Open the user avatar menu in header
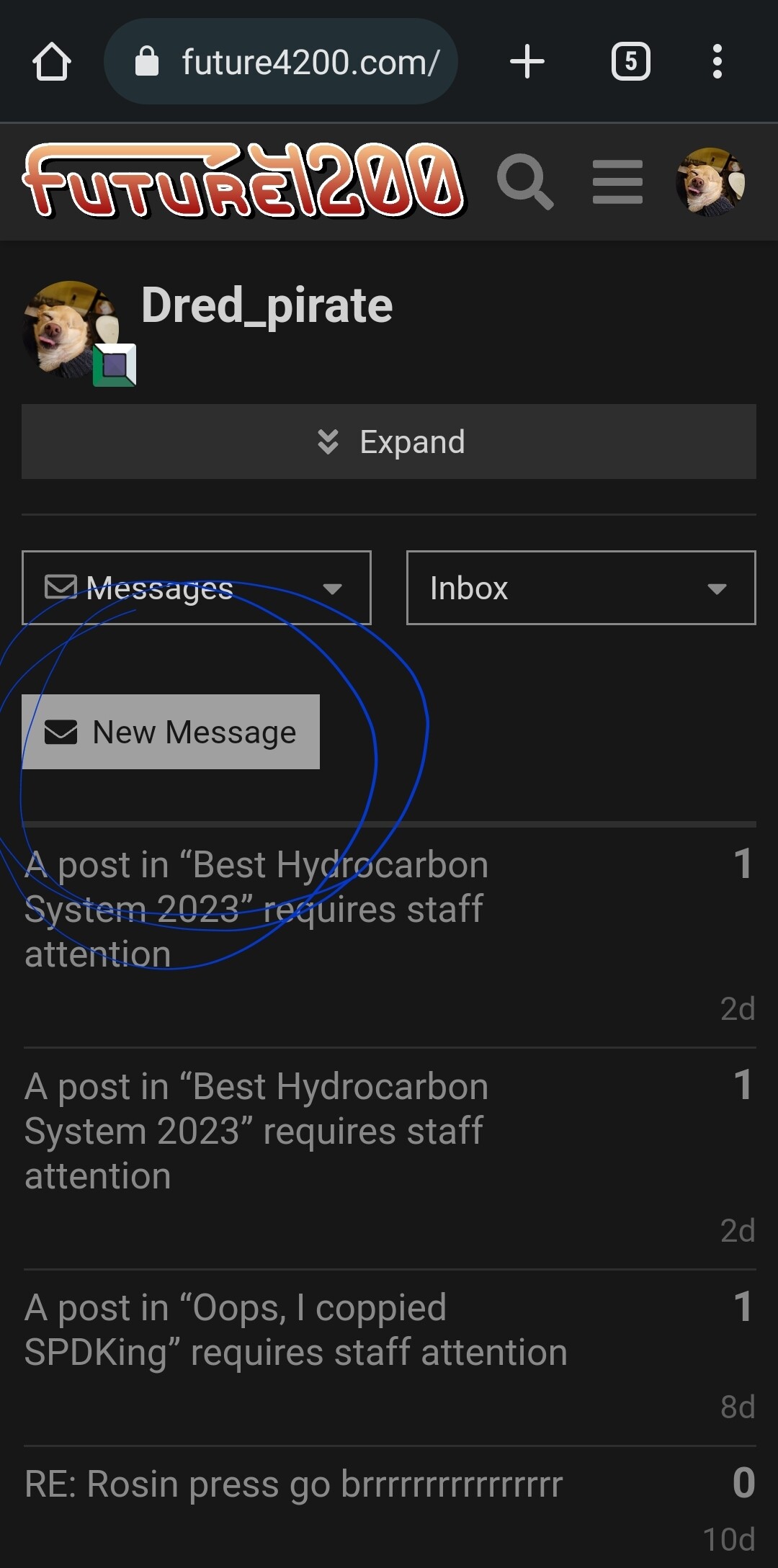Screen dimensions: 778x1568 [710, 182]
